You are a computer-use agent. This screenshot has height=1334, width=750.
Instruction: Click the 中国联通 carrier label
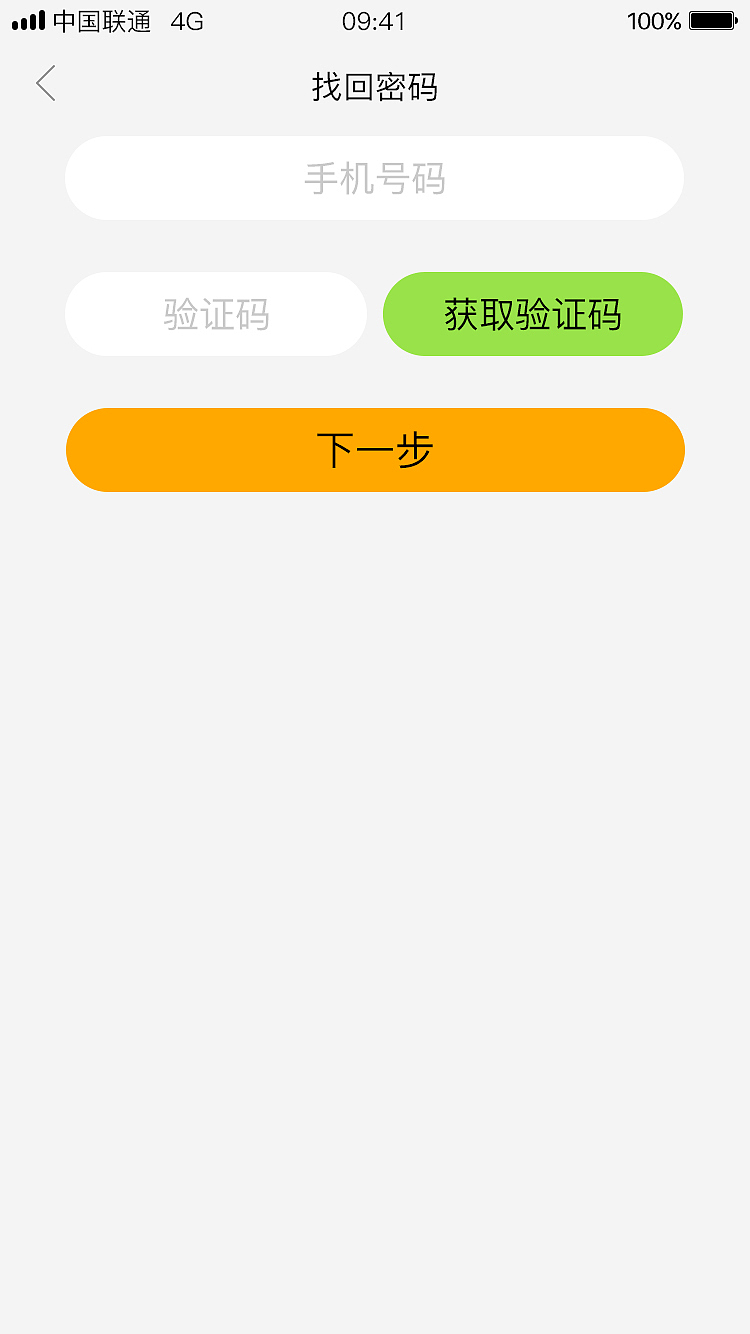(x=104, y=21)
